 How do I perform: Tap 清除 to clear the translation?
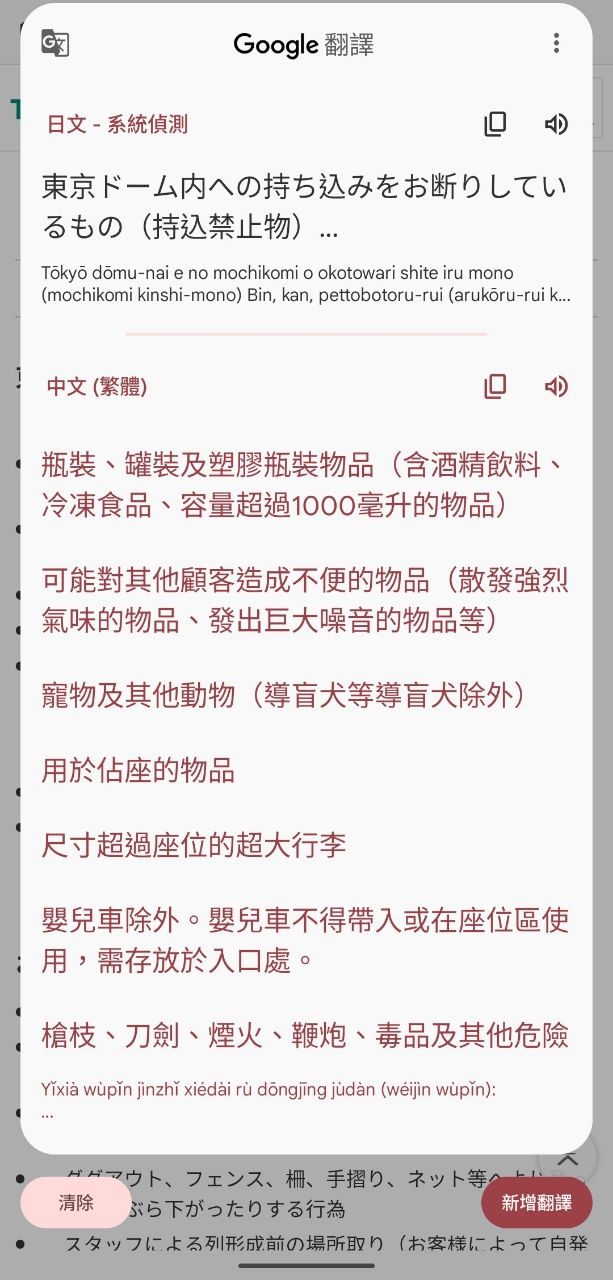76,1203
